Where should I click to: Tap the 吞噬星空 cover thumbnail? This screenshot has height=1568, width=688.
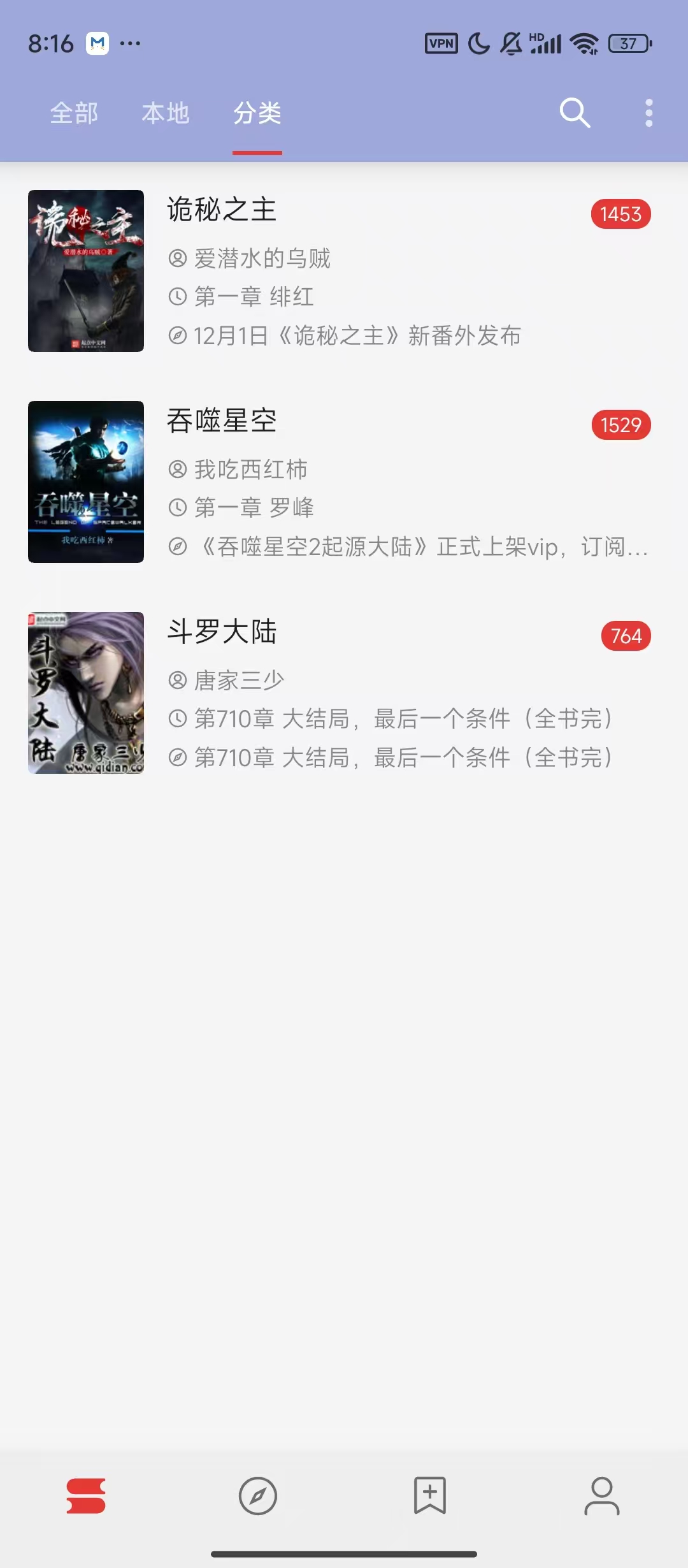pos(86,482)
